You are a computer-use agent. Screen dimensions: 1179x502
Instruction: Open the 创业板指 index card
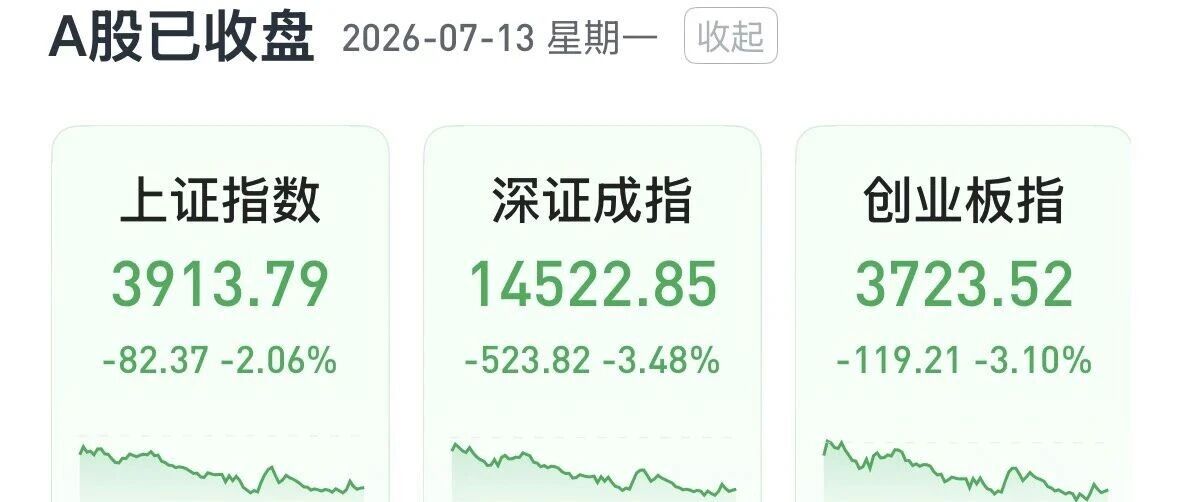point(964,314)
